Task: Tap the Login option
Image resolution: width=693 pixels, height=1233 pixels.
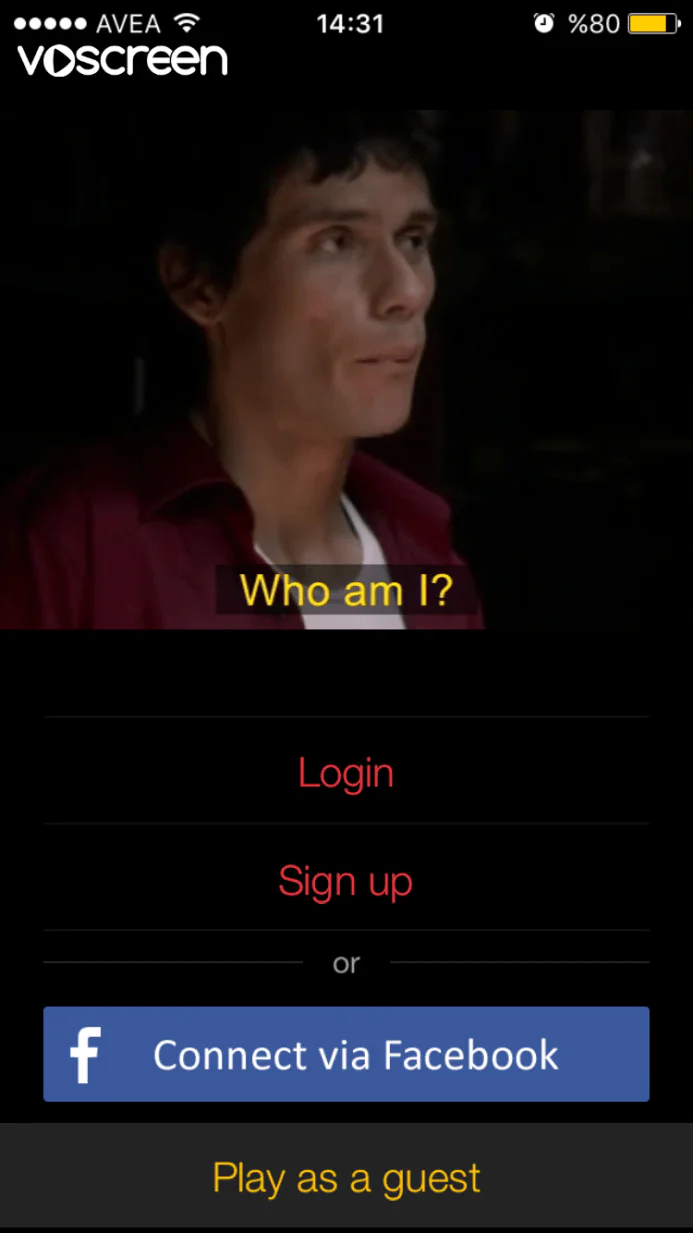Action: pyautogui.click(x=346, y=773)
